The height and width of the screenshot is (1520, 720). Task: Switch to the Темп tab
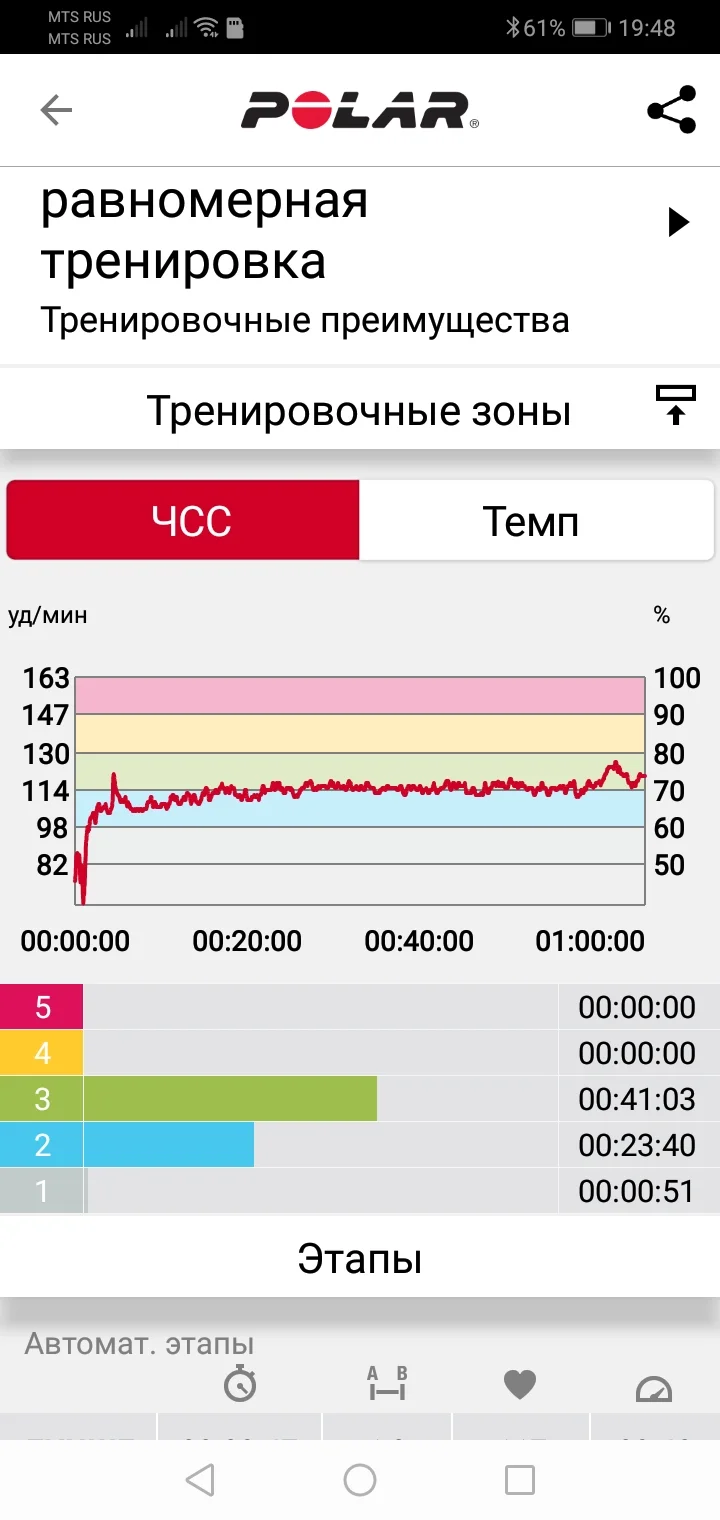pyautogui.click(x=535, y=521)
